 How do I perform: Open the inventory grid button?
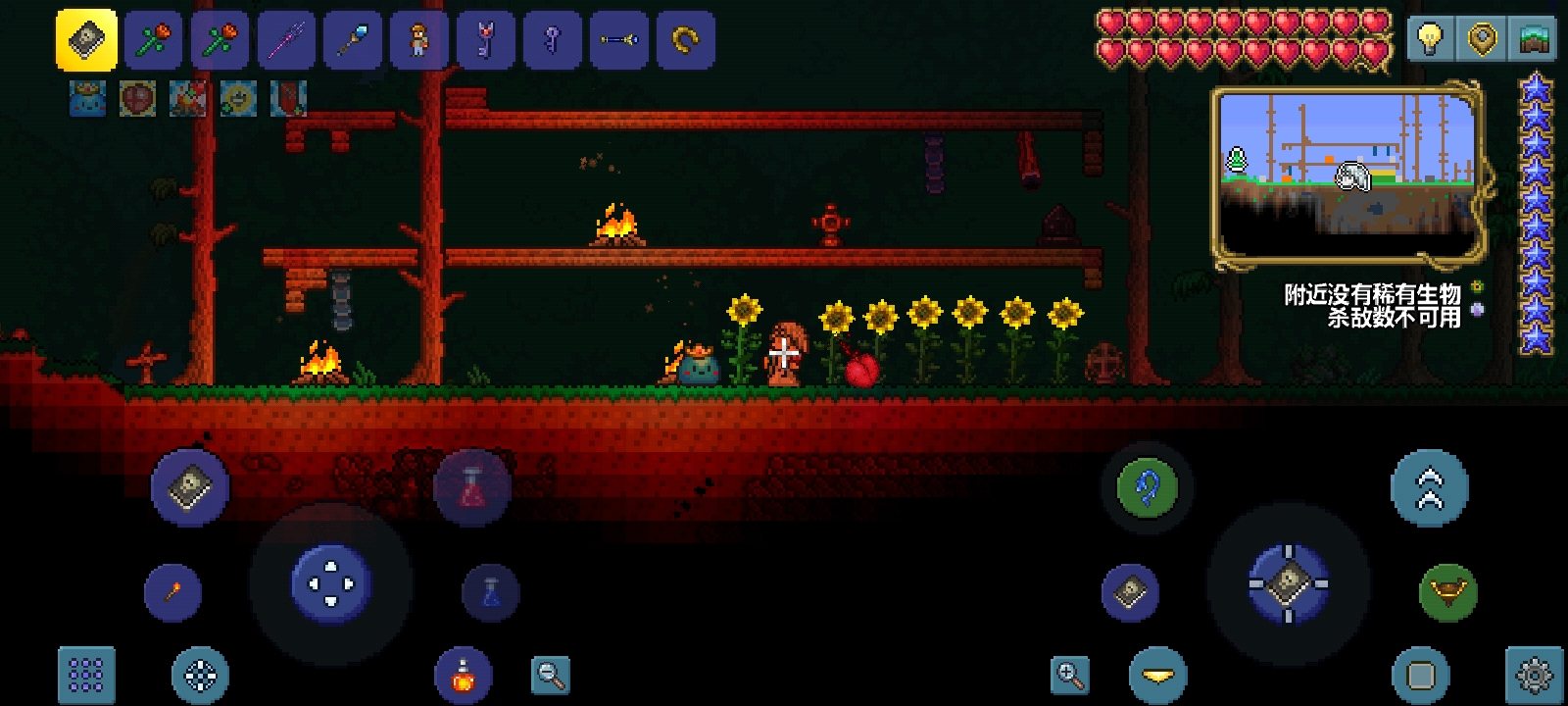click(86, 674)
